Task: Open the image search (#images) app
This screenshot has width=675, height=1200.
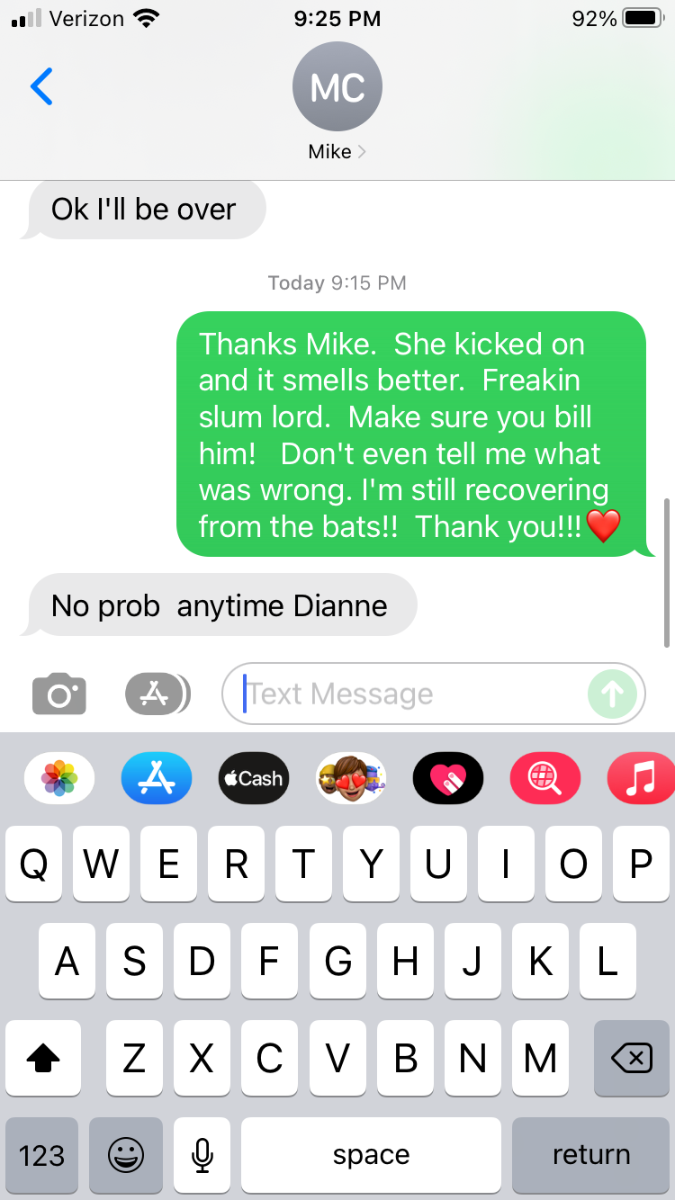Action: pyautogui.click(x=545, y=779)
